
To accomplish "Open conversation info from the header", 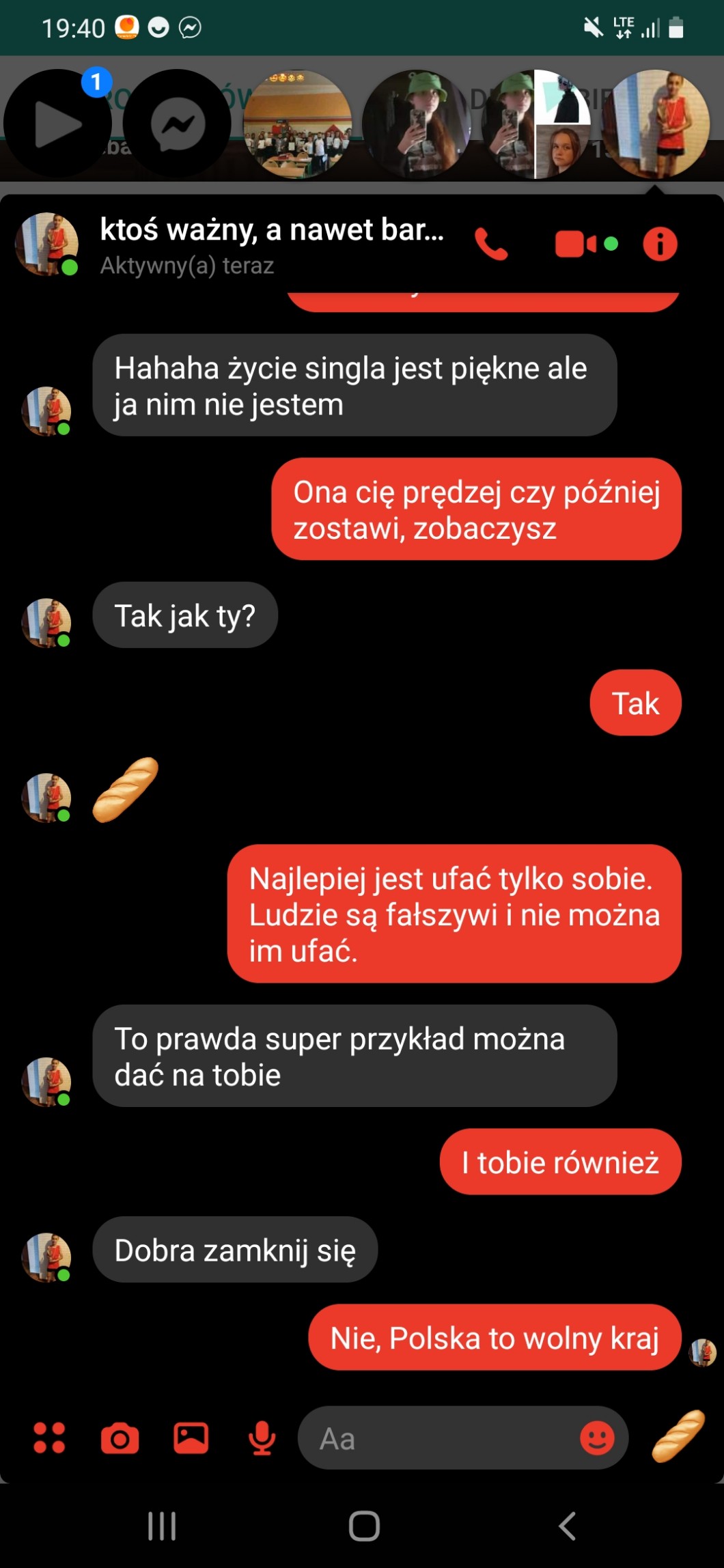I will pyautogui.click(x=660, y=244).
